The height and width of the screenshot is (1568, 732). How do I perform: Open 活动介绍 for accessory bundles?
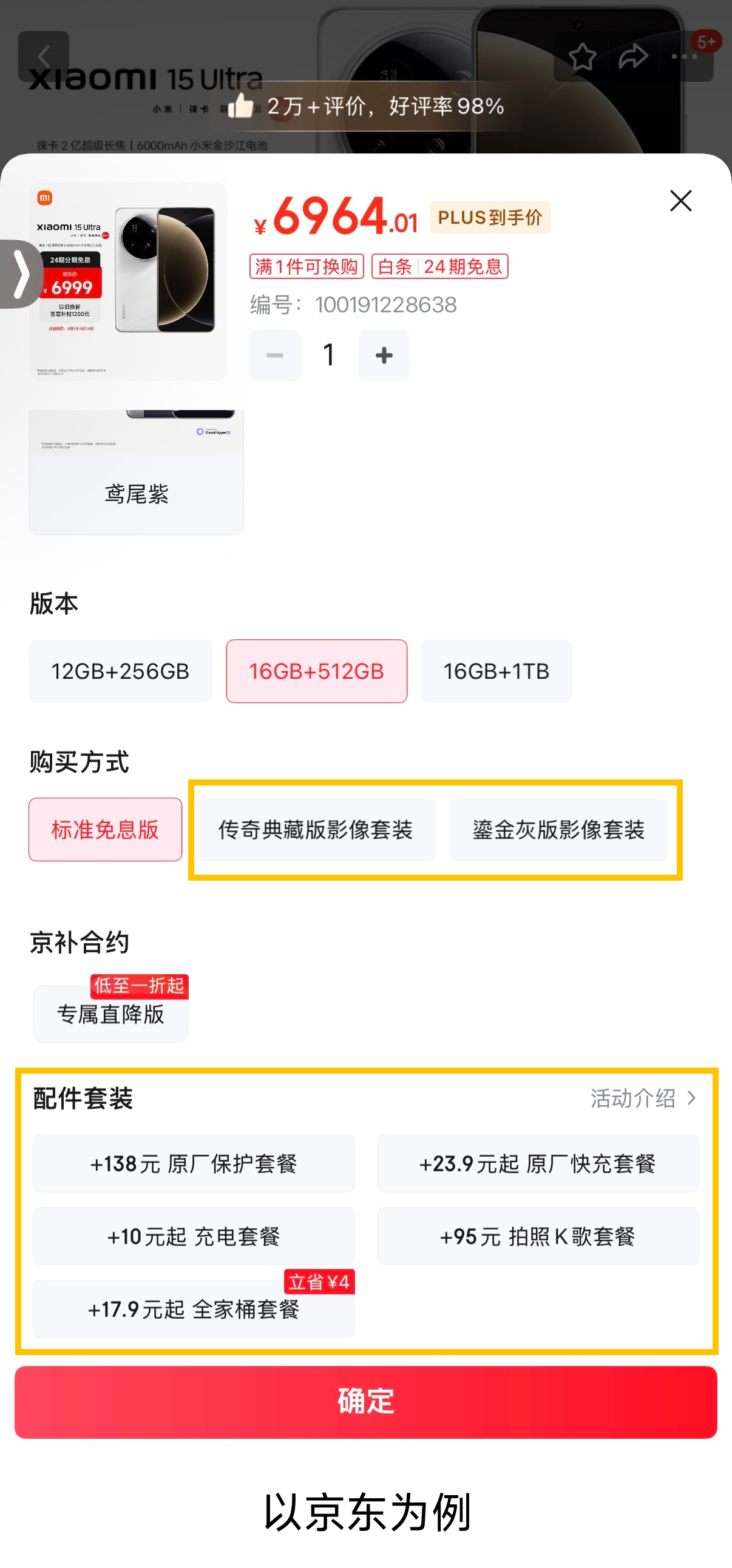coord(643,1098)
